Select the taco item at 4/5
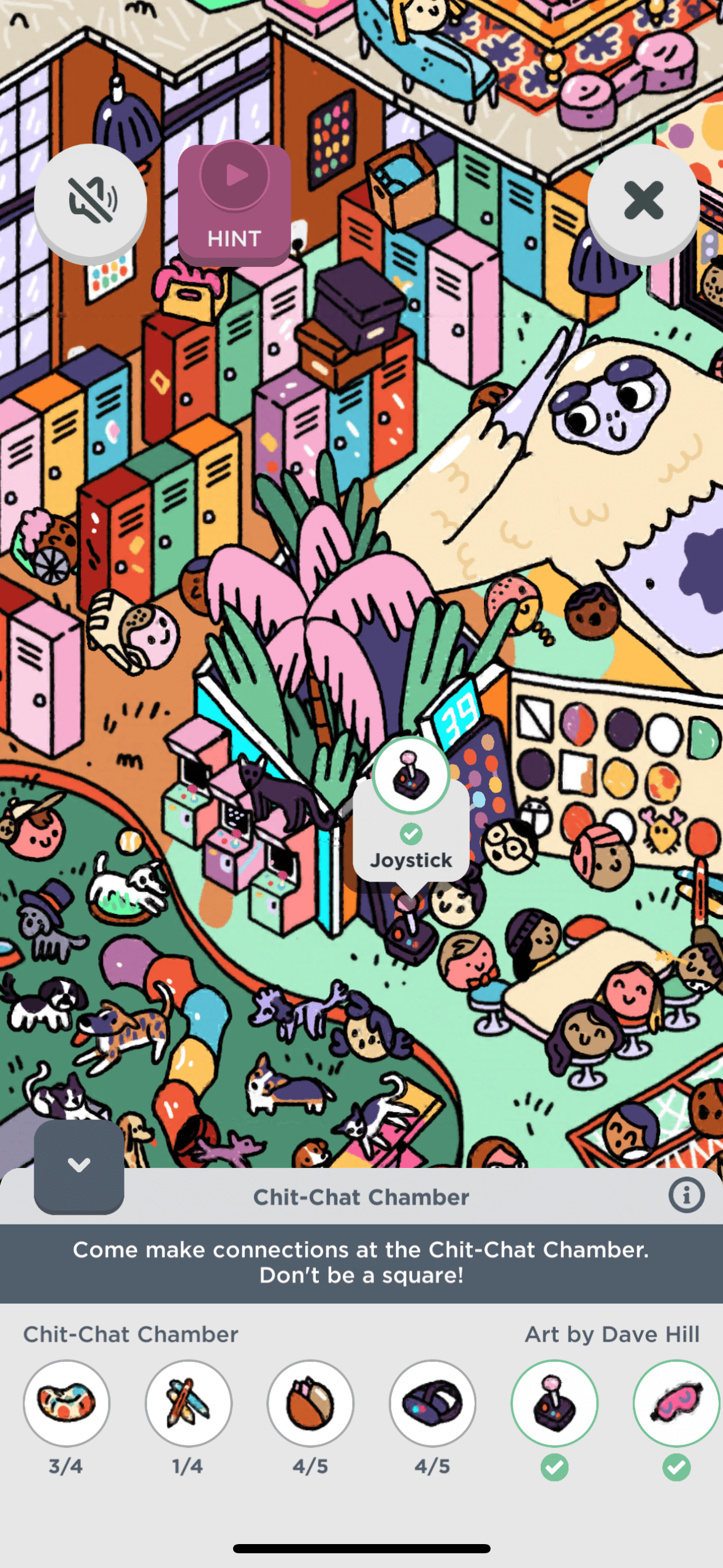723x1568 pixels. 310,1403
